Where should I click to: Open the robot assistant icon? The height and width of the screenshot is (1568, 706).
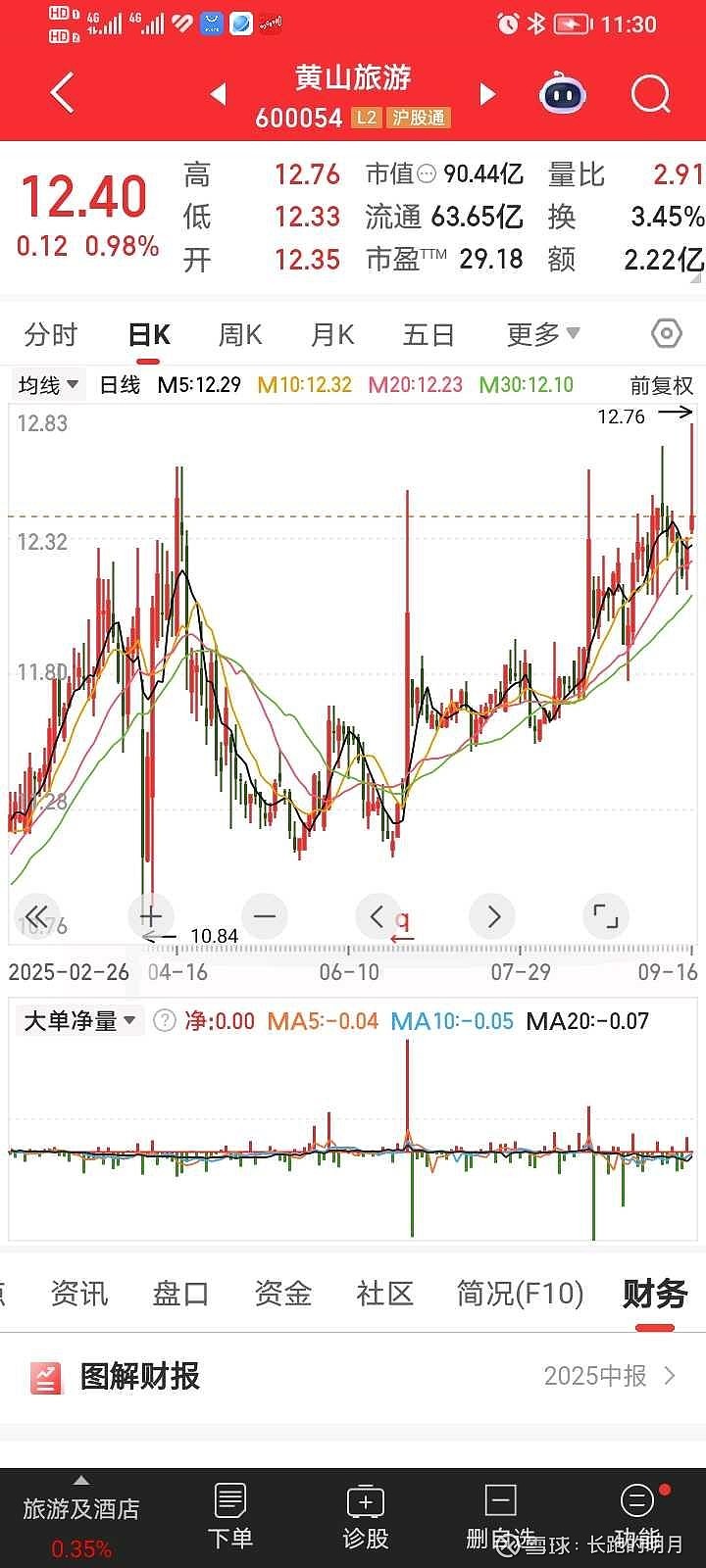click(563, 95)
